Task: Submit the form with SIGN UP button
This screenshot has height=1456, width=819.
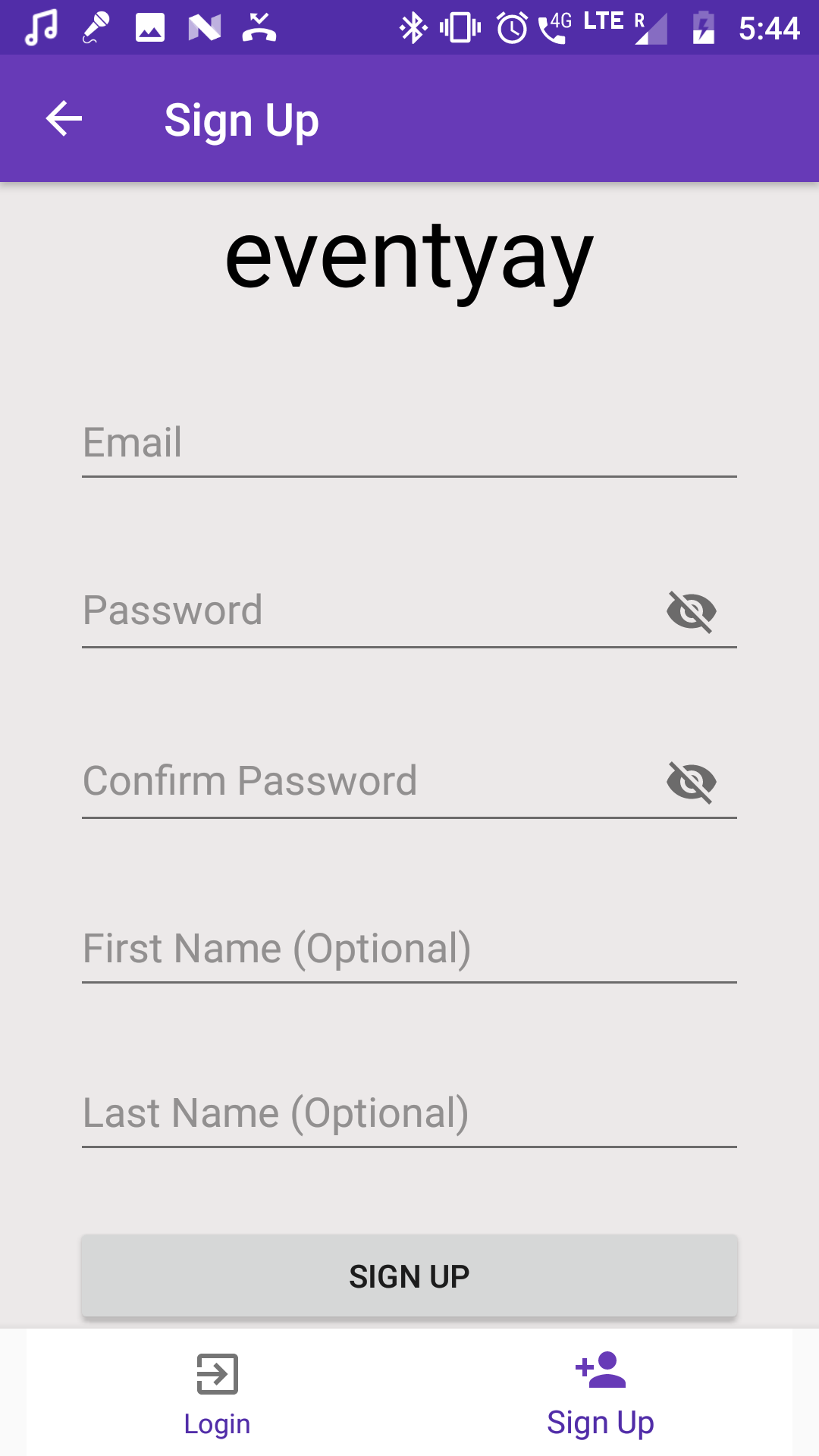Action: click(x=409, y=1276)
